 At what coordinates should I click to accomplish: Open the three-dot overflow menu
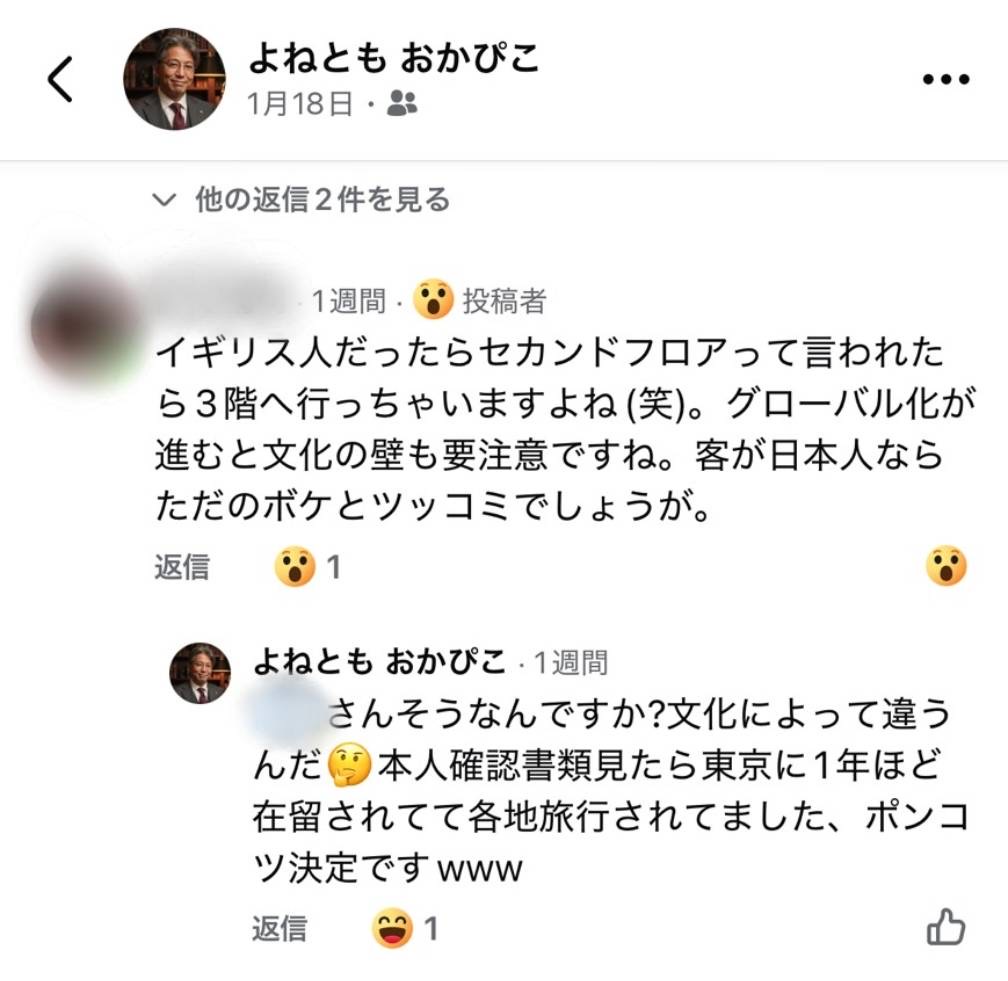[x=945, y=80]
